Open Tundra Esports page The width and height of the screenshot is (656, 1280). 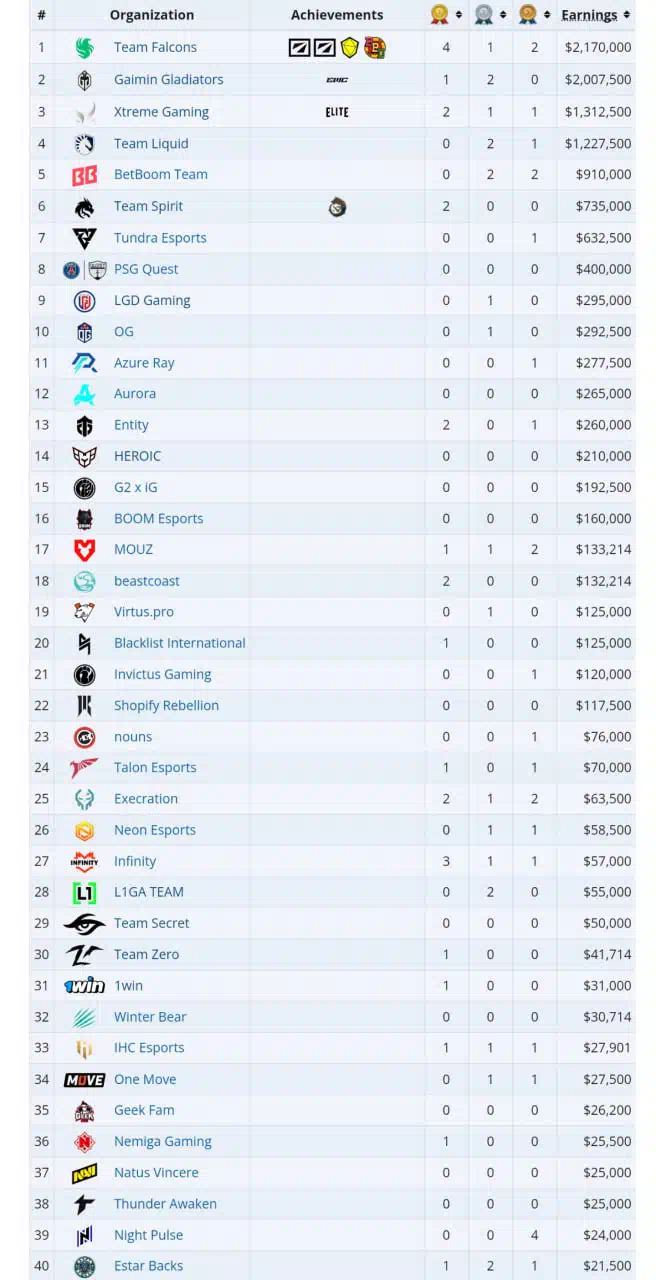160,238
